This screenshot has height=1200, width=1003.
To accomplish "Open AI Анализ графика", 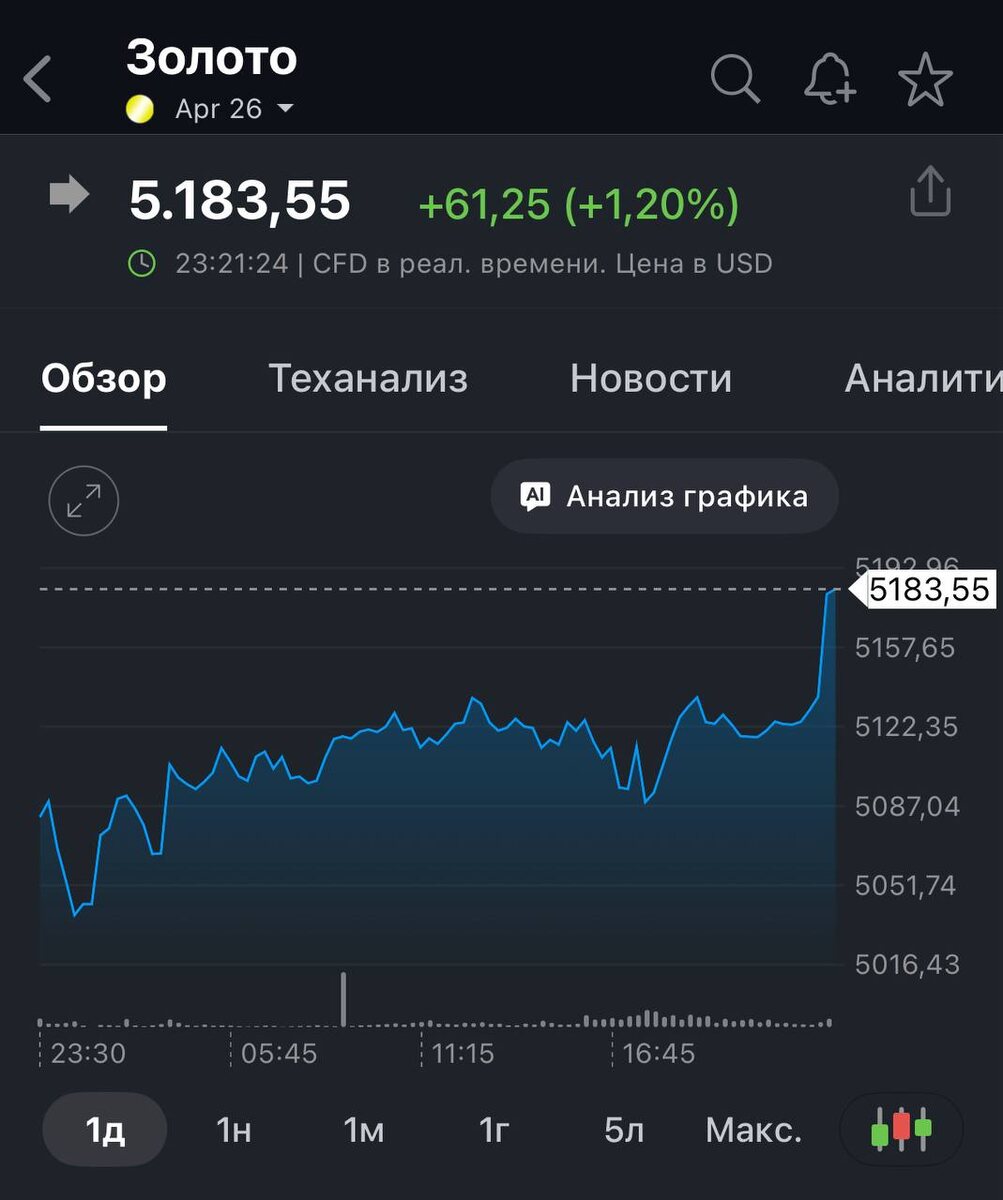I will click(x=665, y=496).
